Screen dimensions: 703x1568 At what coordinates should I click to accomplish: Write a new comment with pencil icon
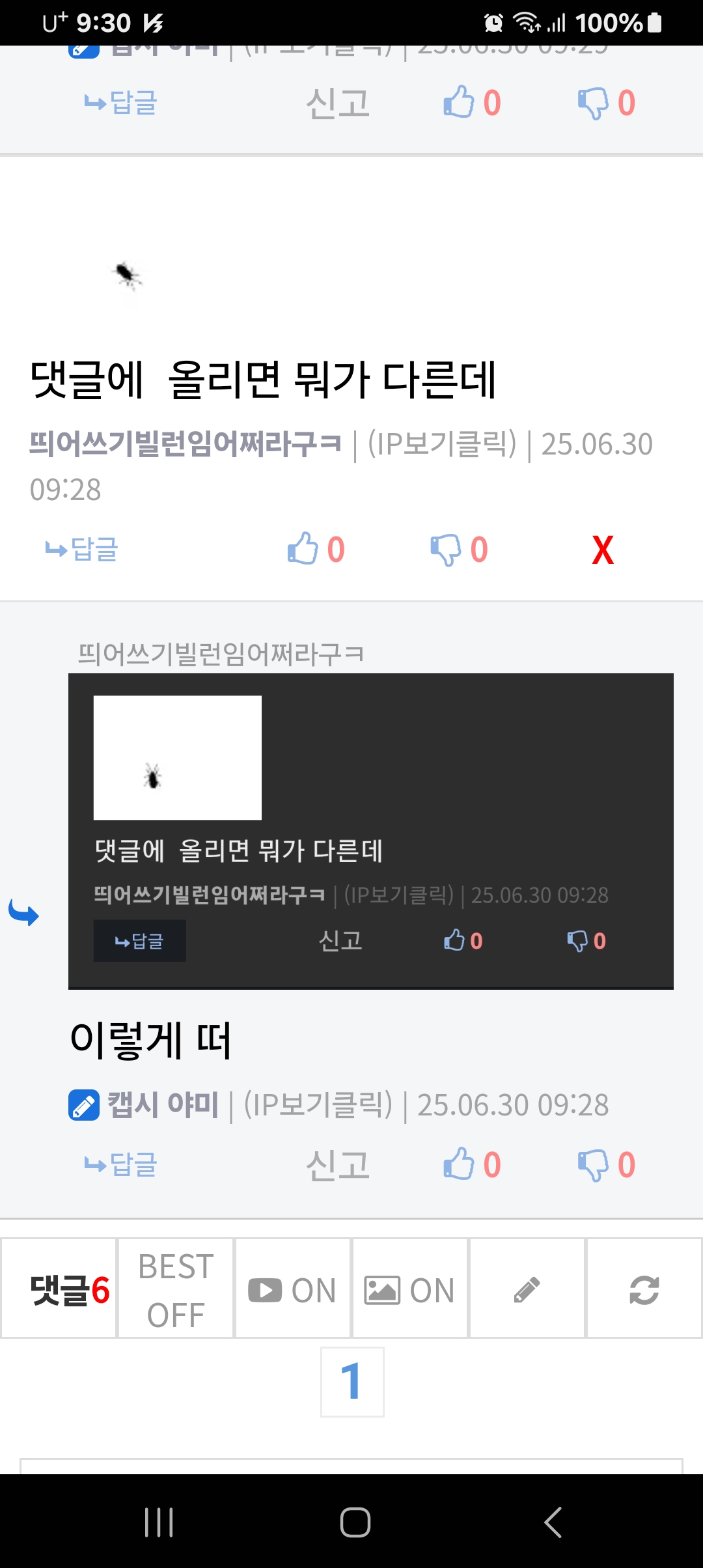click(x=527, y=1290)
